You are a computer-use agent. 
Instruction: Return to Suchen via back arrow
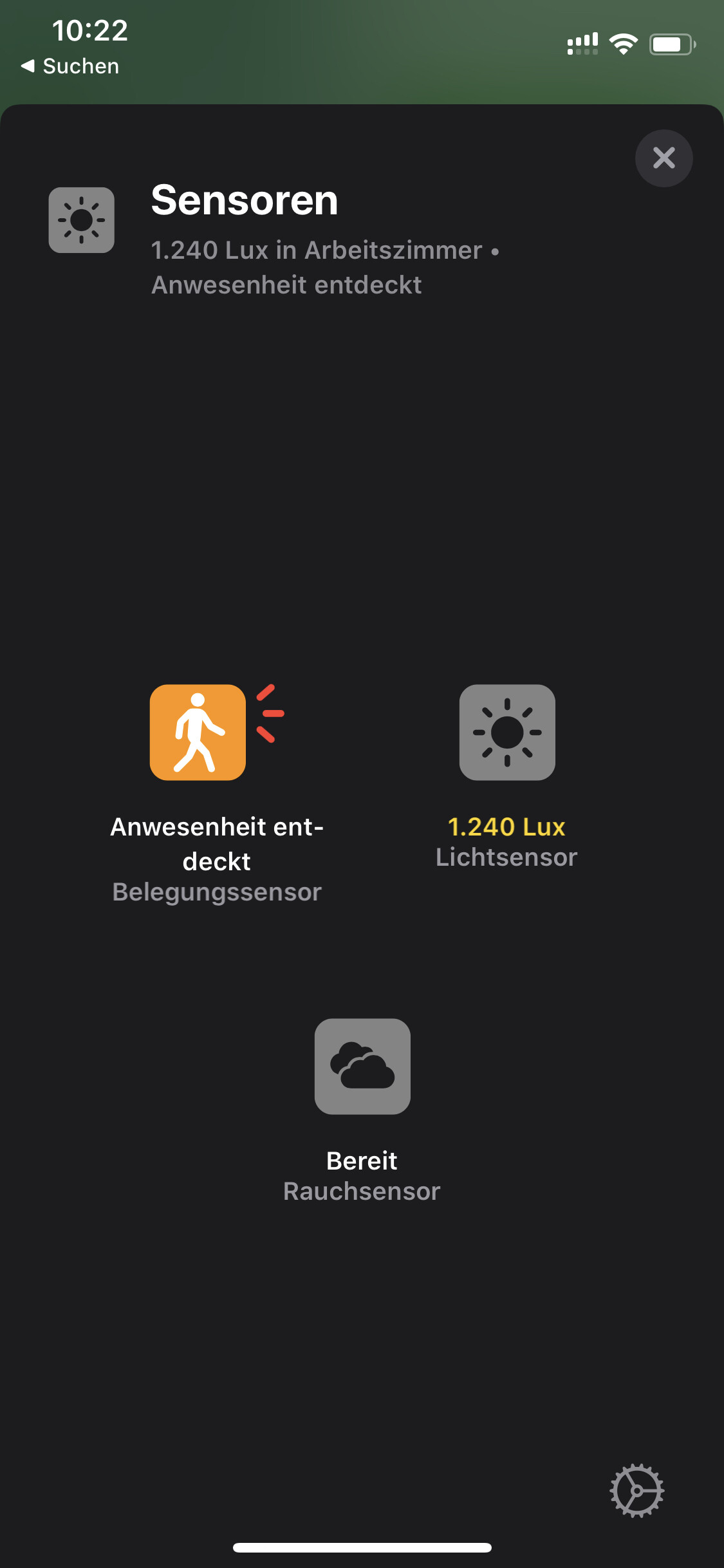(70, 66)
